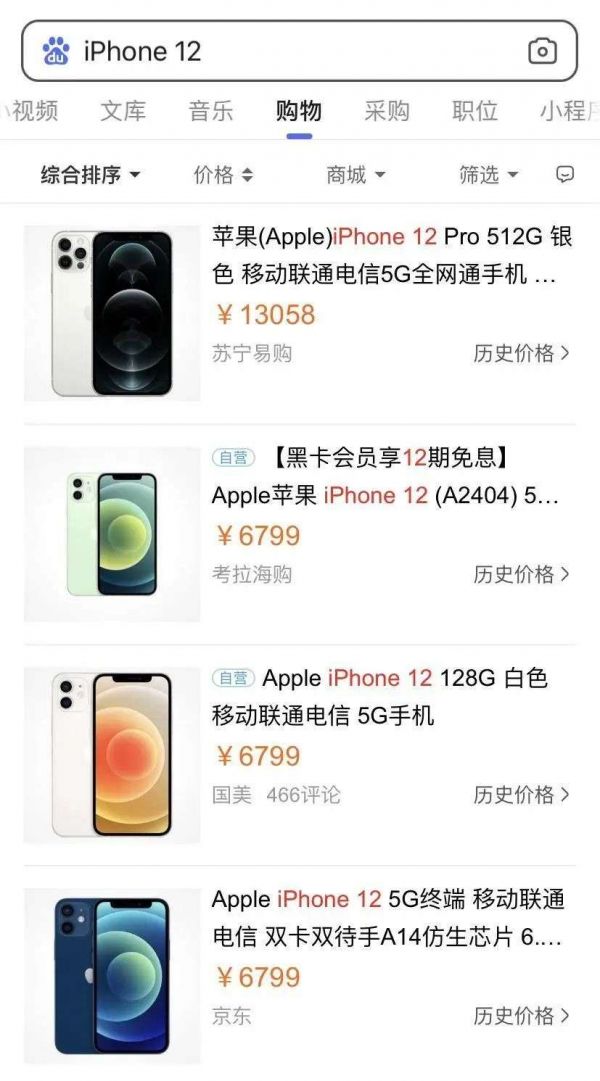Open the 筛选 filter dropdown
This screenshot has width=600, height=1081.
pyautogui.click(x=488, y=175)
